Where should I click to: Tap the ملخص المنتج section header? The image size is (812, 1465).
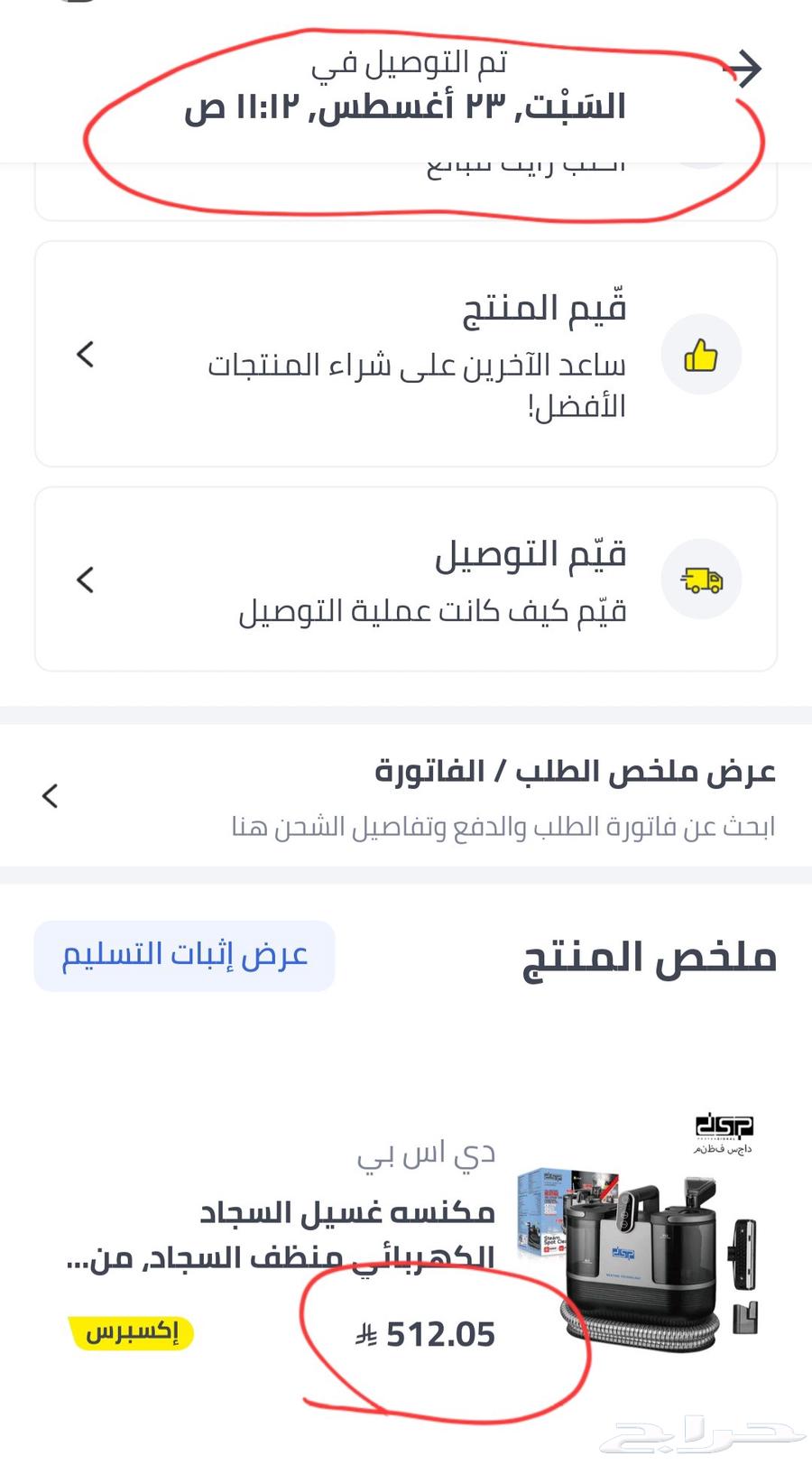(x=654, y=957)
